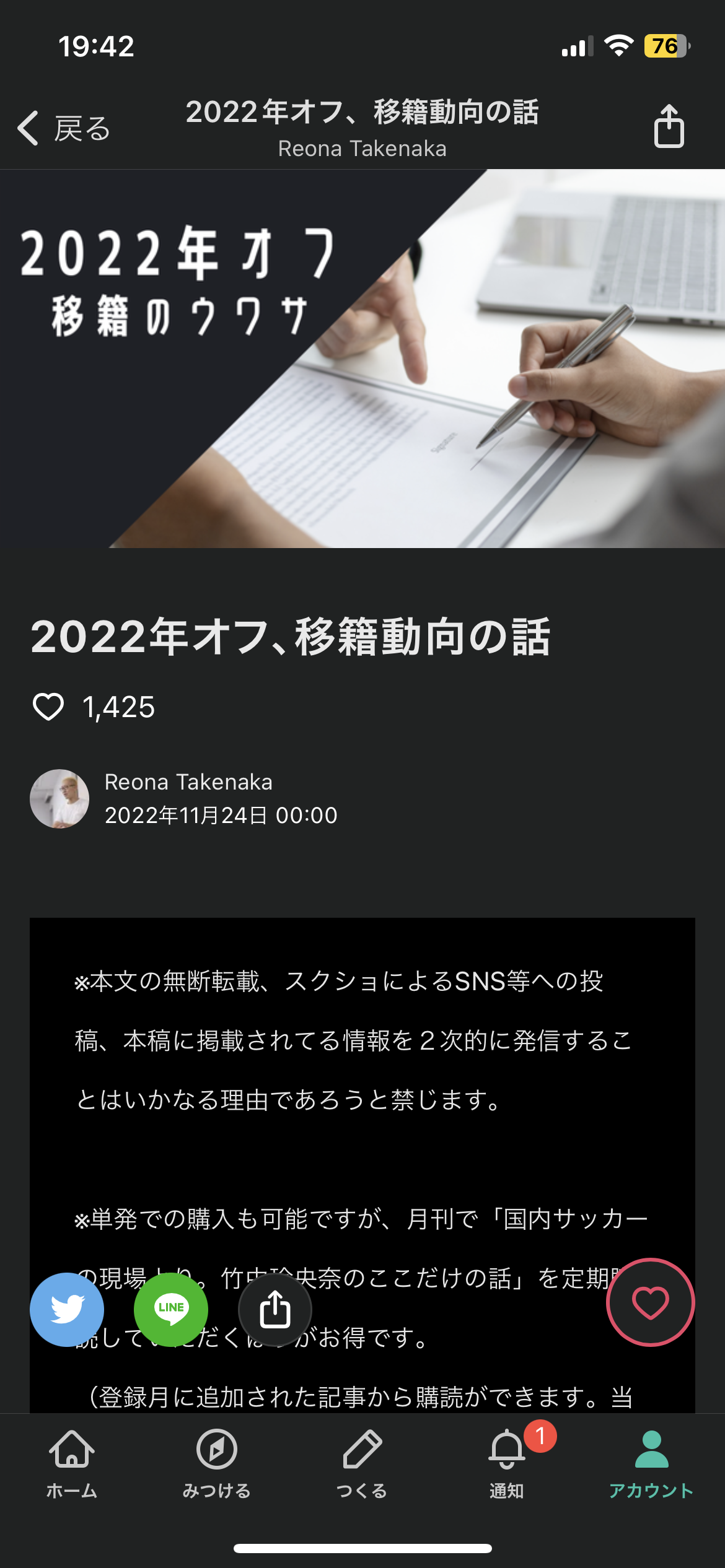This screenshot has height=1568, width=725.
Task: Tap the floating share button beside LINE
Action: click(275, 1309)
